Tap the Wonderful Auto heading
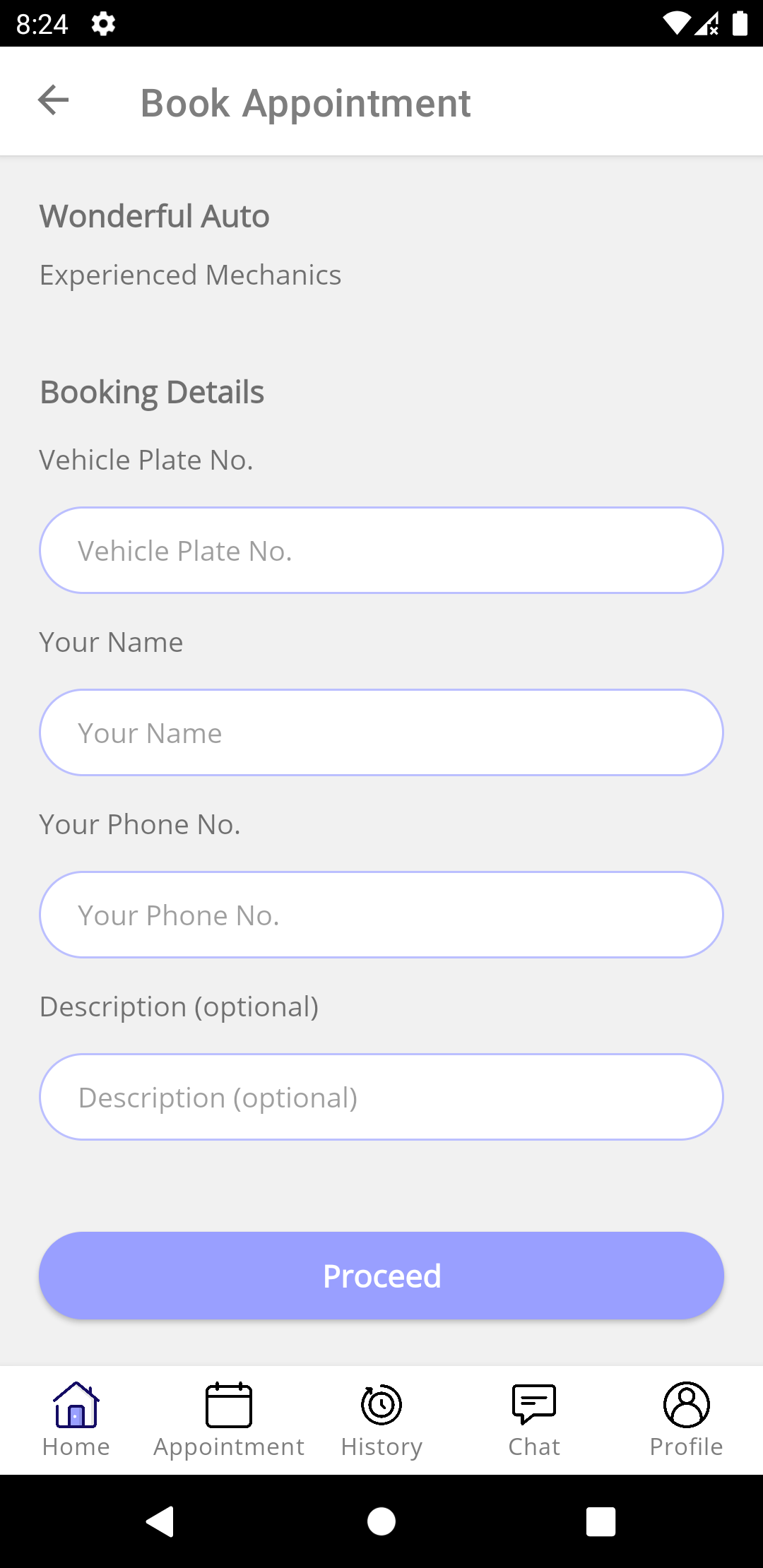 155,215
